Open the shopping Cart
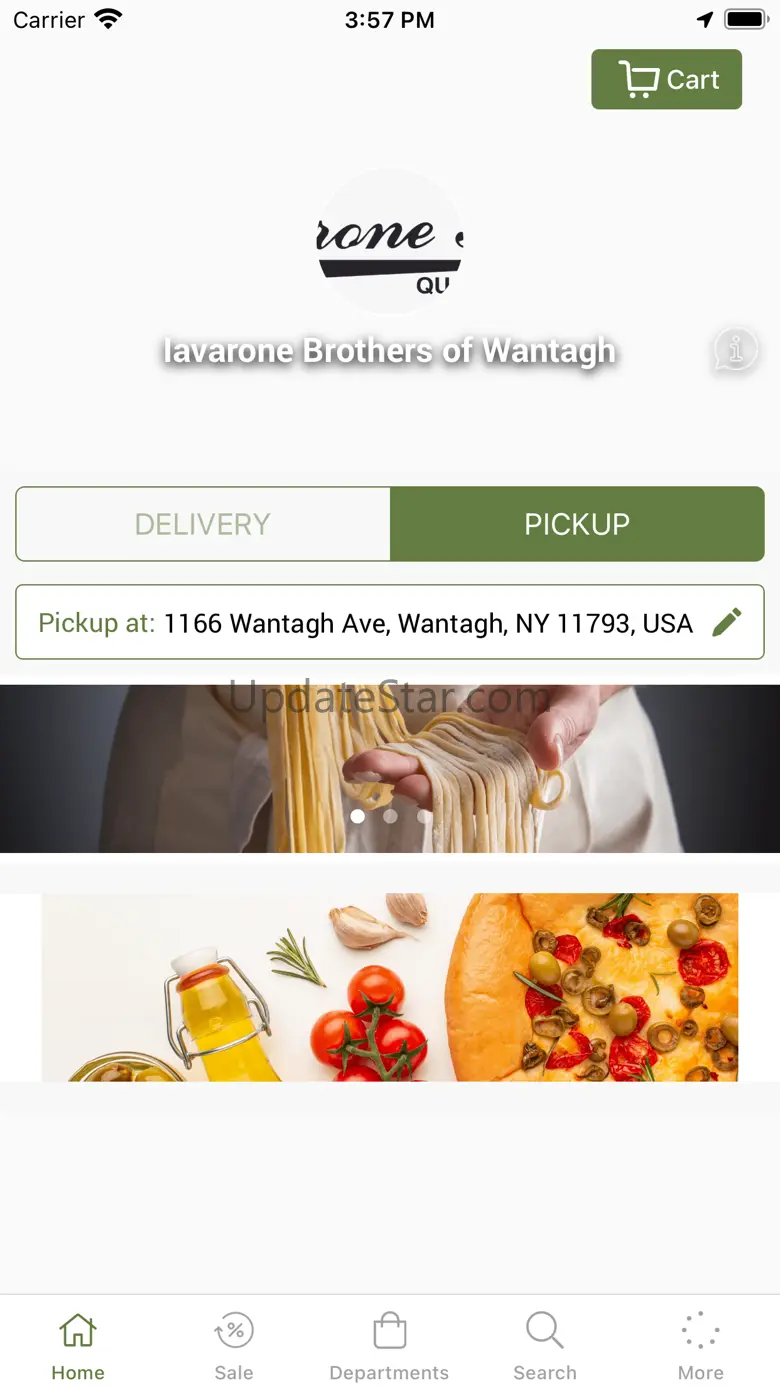 [x=667, y=80]
